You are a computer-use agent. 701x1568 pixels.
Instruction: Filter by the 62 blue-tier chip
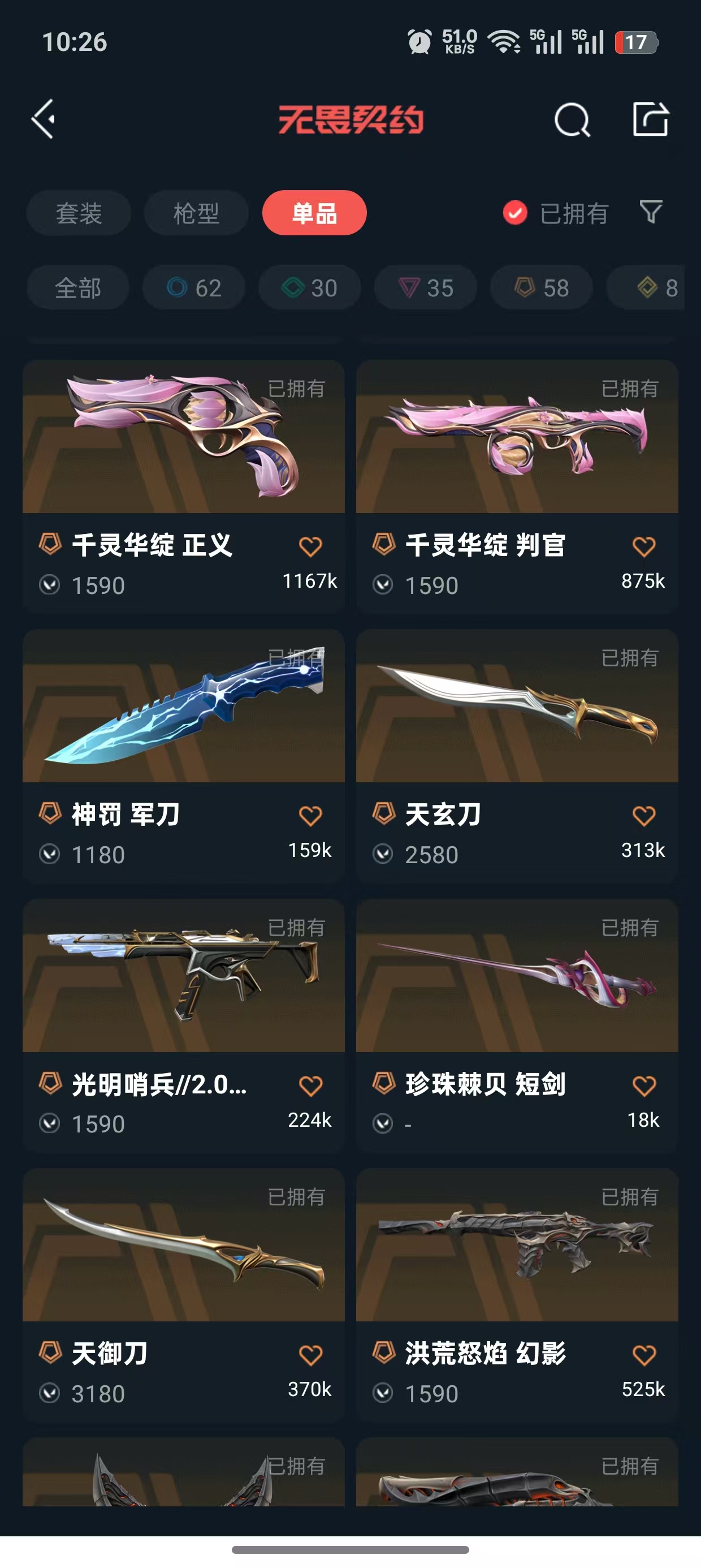click(x=193, y=287)
